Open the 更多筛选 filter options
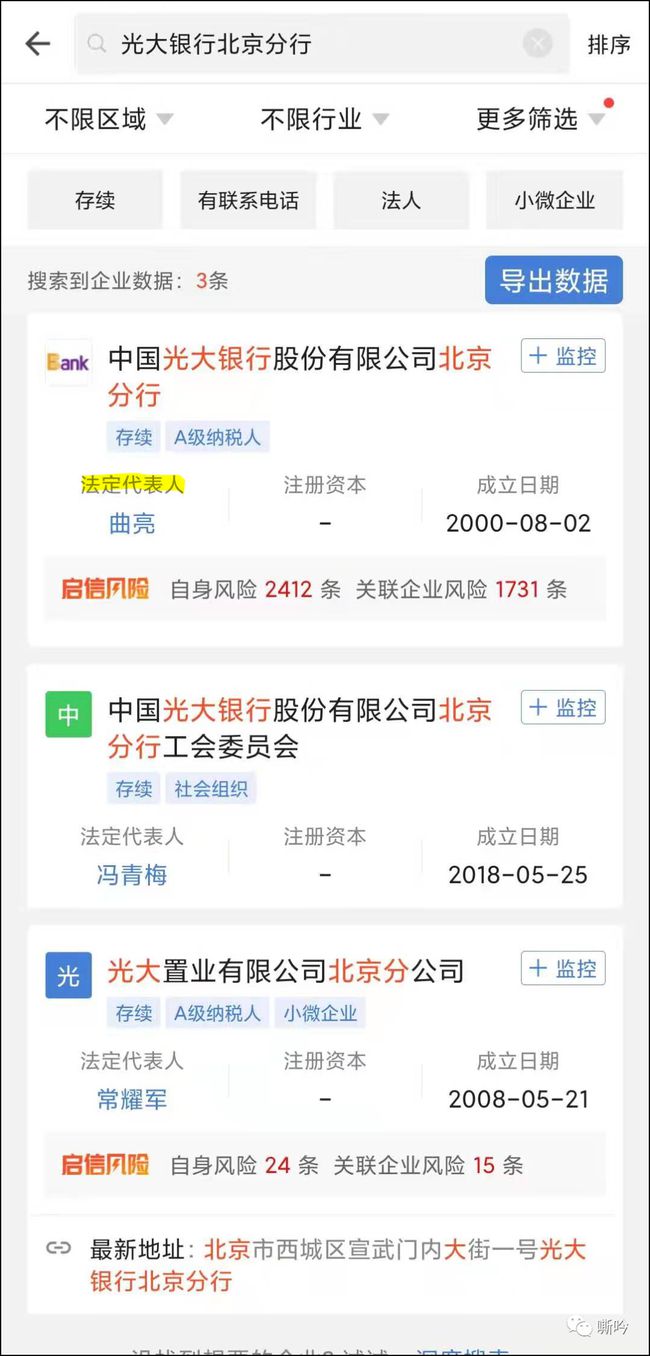Image resolution: width=650 pixels, height=1356 pixels. coord(540,119)
